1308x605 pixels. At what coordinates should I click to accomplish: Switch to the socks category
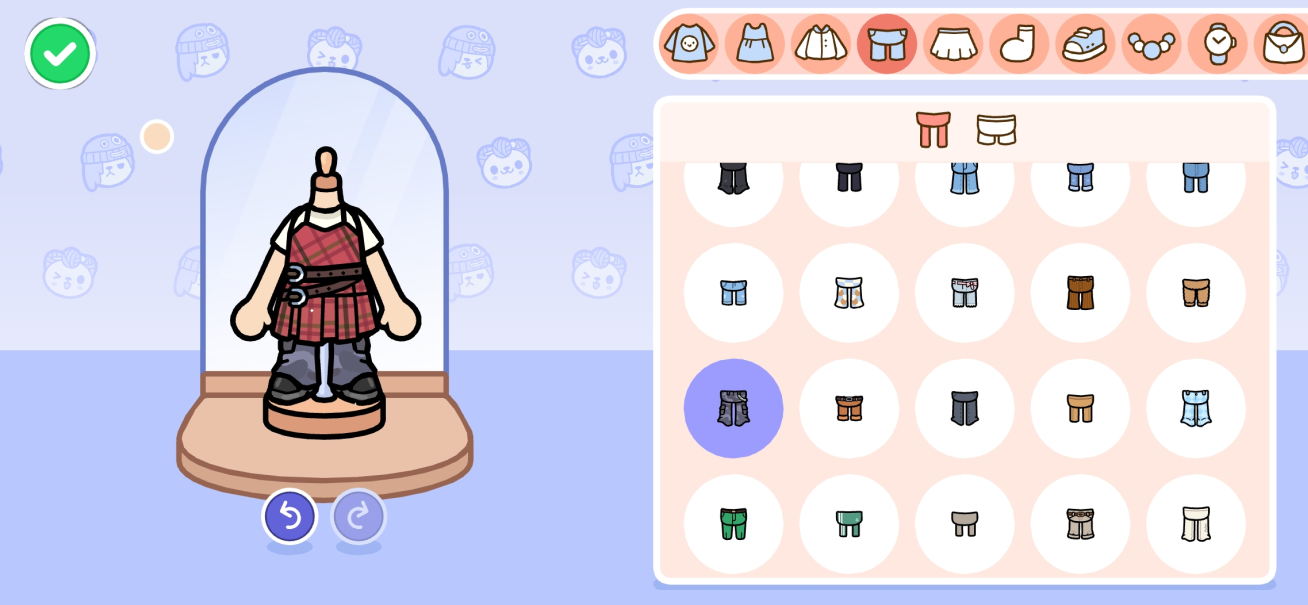pyautogui.click(x=1018, y=44)
